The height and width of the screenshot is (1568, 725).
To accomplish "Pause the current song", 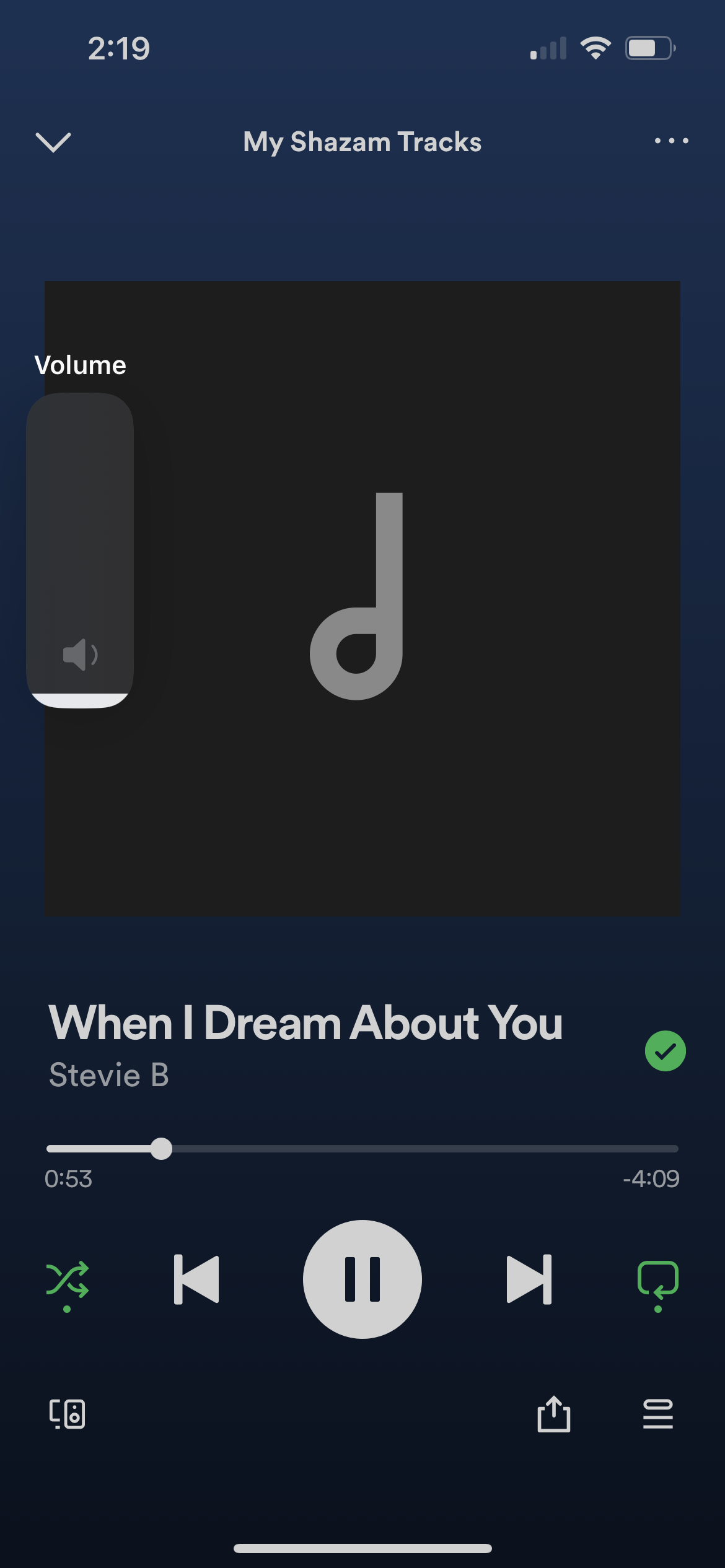I will click(x=362, y=1279).
